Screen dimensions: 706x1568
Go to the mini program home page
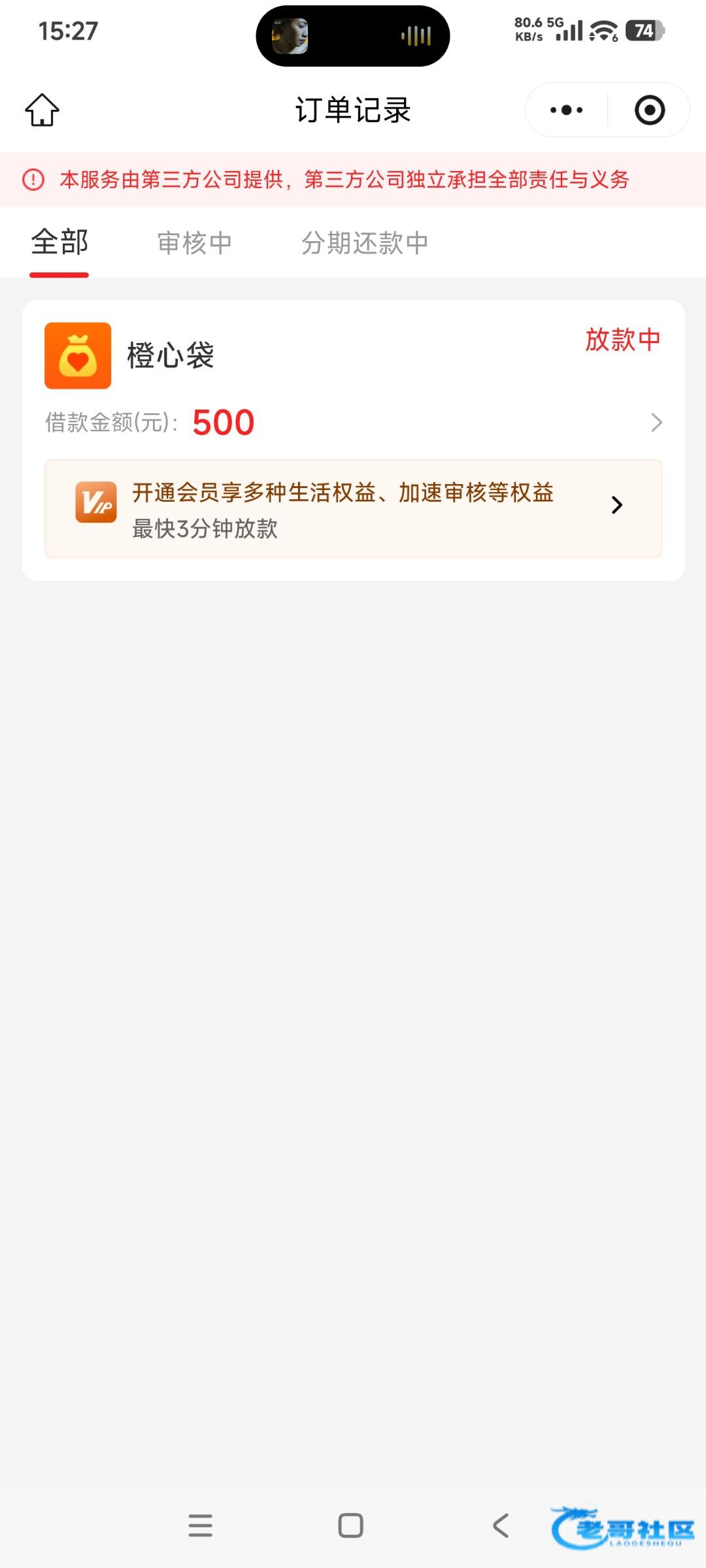click(x=42, y=110)
